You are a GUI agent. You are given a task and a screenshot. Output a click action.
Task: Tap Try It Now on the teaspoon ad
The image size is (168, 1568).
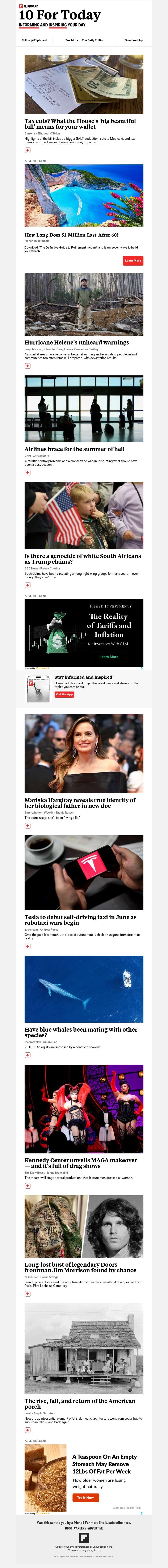tap(85, 1497)
